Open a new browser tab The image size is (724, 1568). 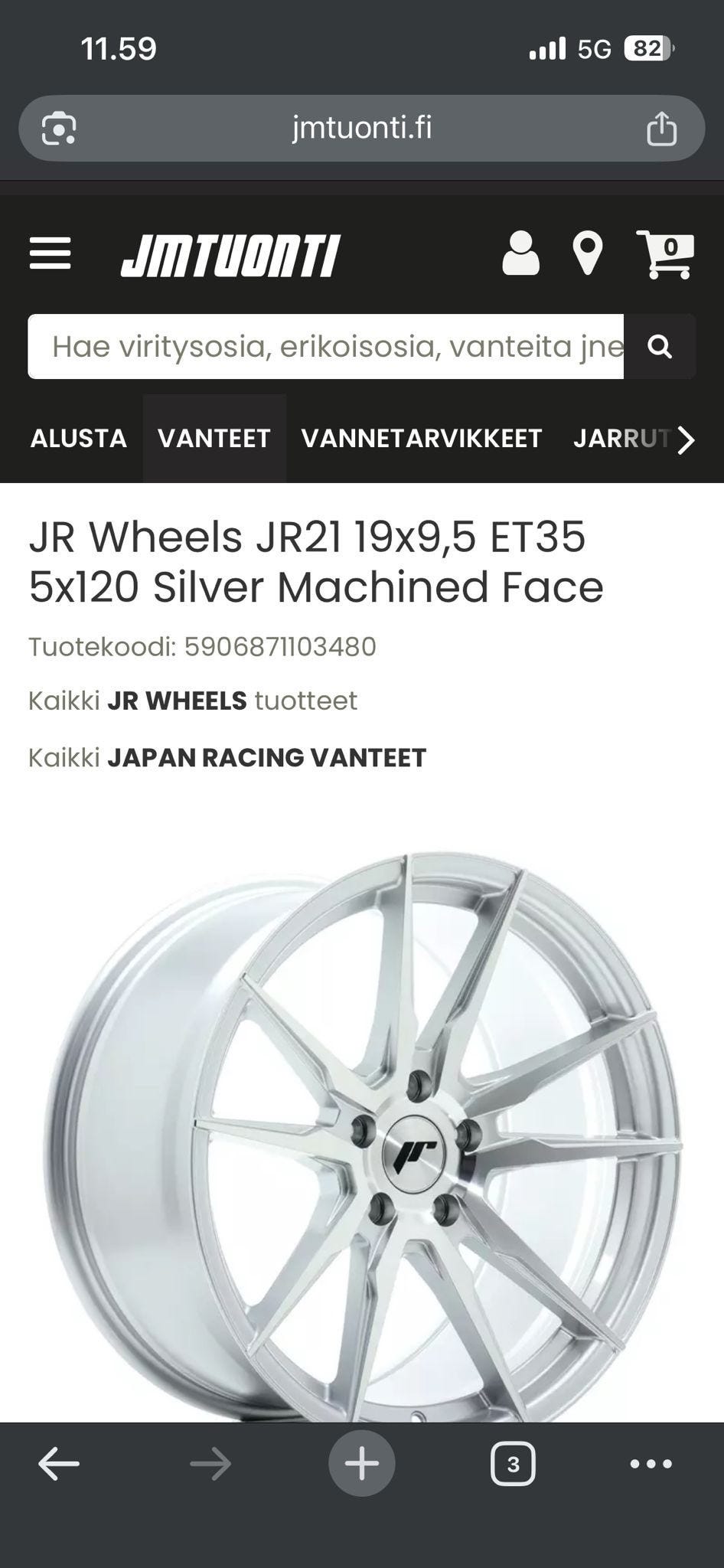pyautogui.click(x=362, y=1464)
